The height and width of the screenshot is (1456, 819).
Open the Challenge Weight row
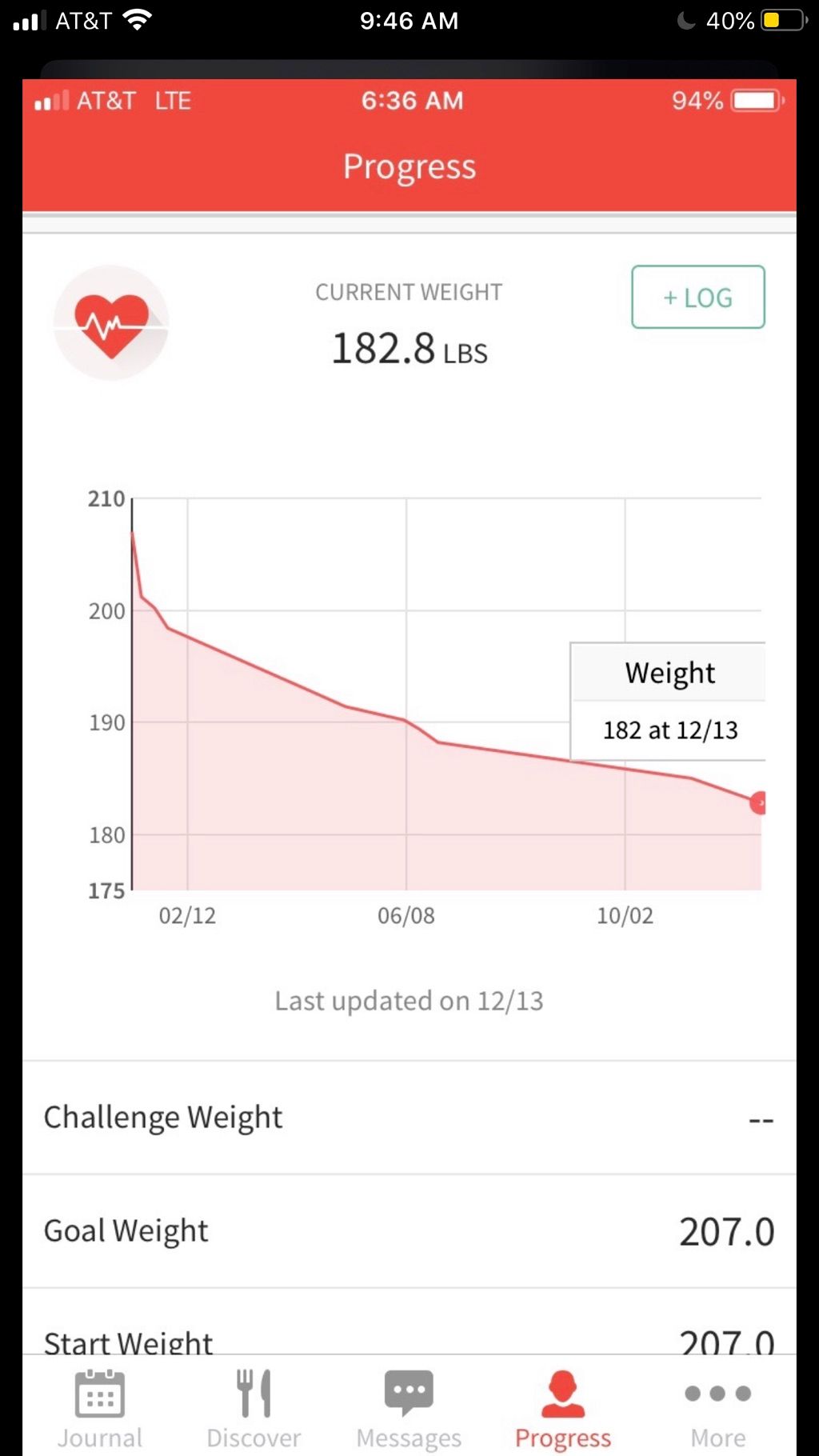click(x=409, y=1118)
